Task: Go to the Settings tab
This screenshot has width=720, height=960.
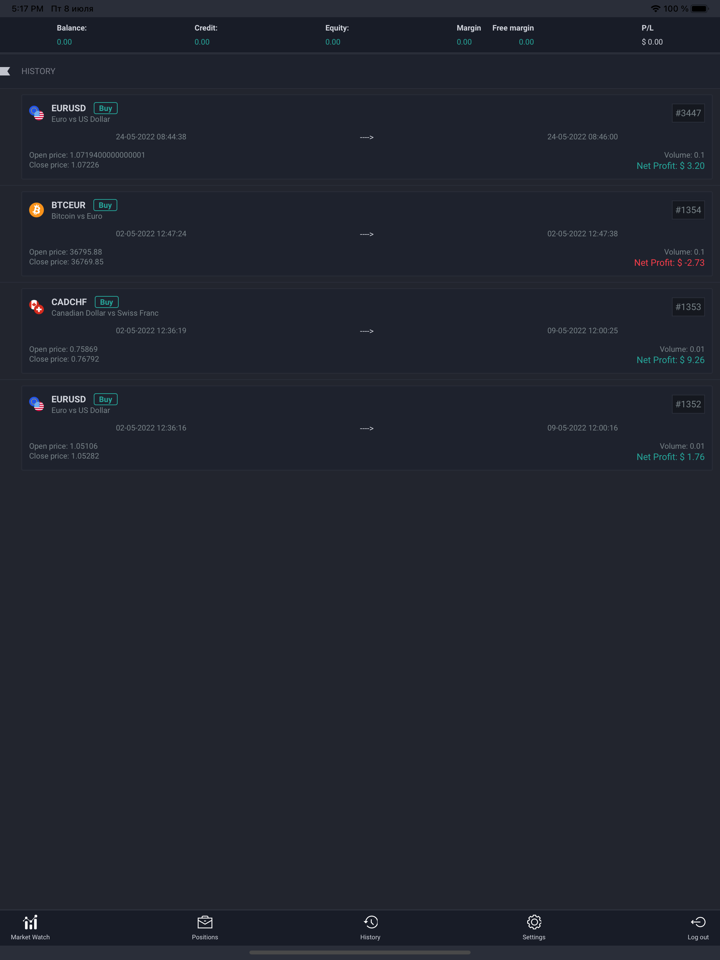Action: tap(534, 927)
